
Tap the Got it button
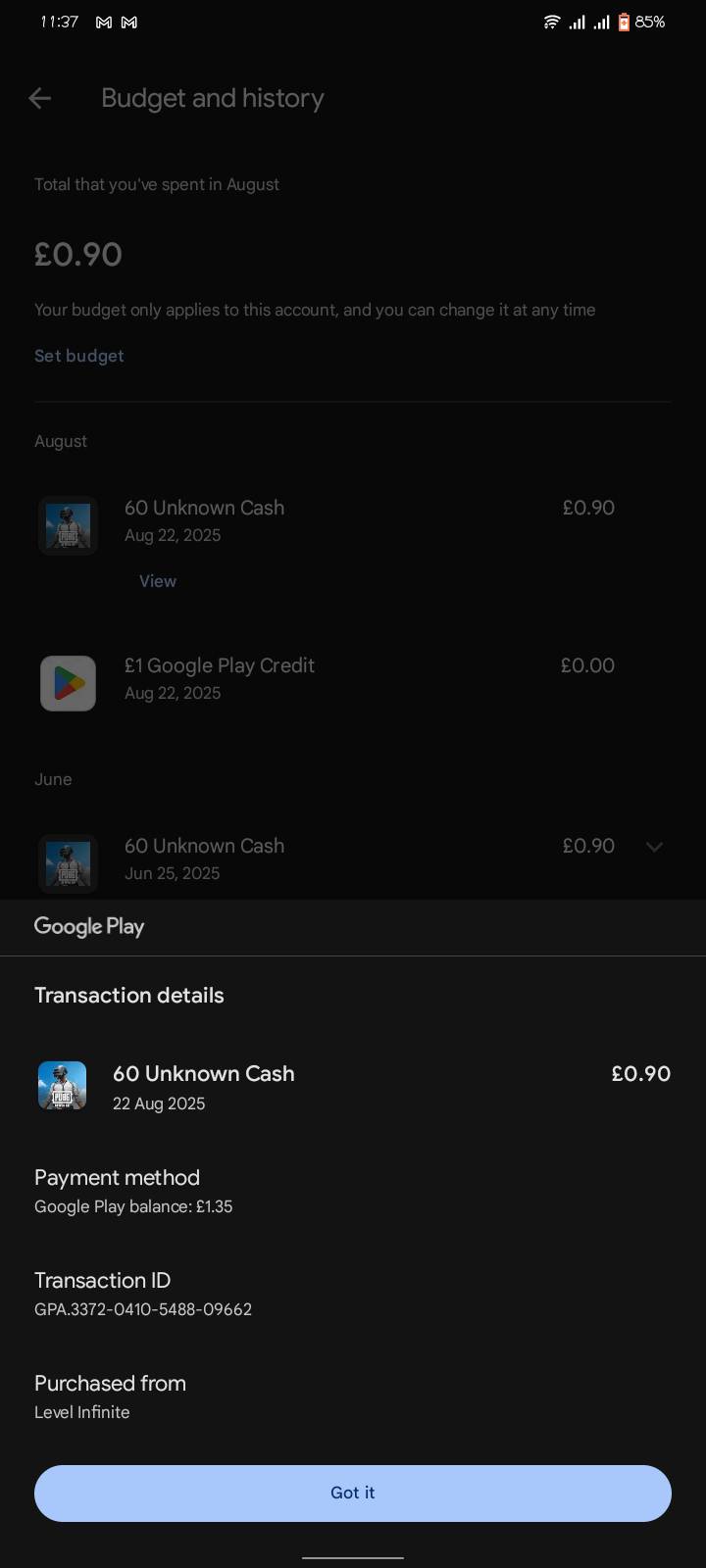click(353, 1493)
